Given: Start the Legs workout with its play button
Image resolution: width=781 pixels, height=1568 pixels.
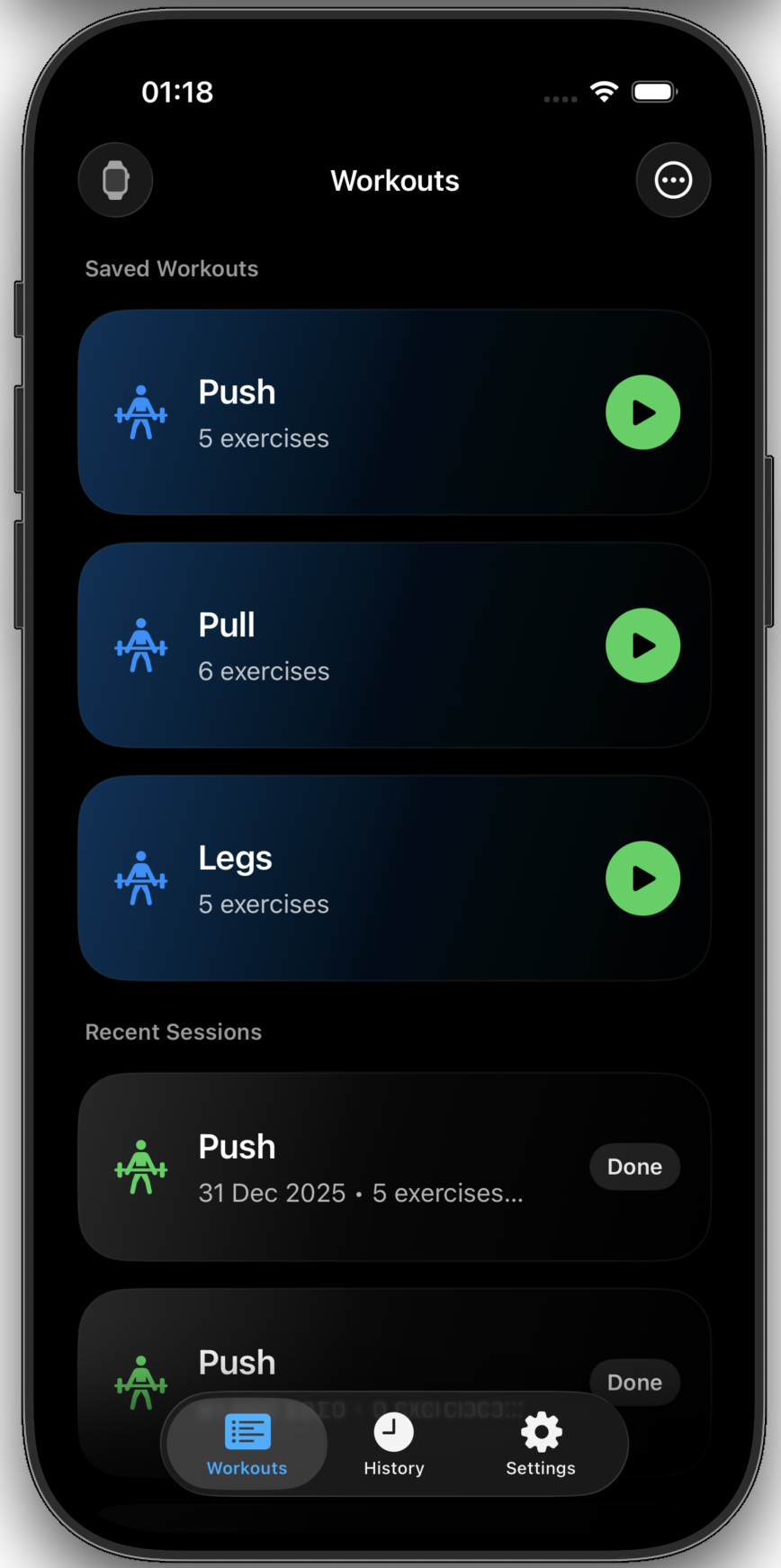Looking at the screenshot, I should (x=642, y=879).
